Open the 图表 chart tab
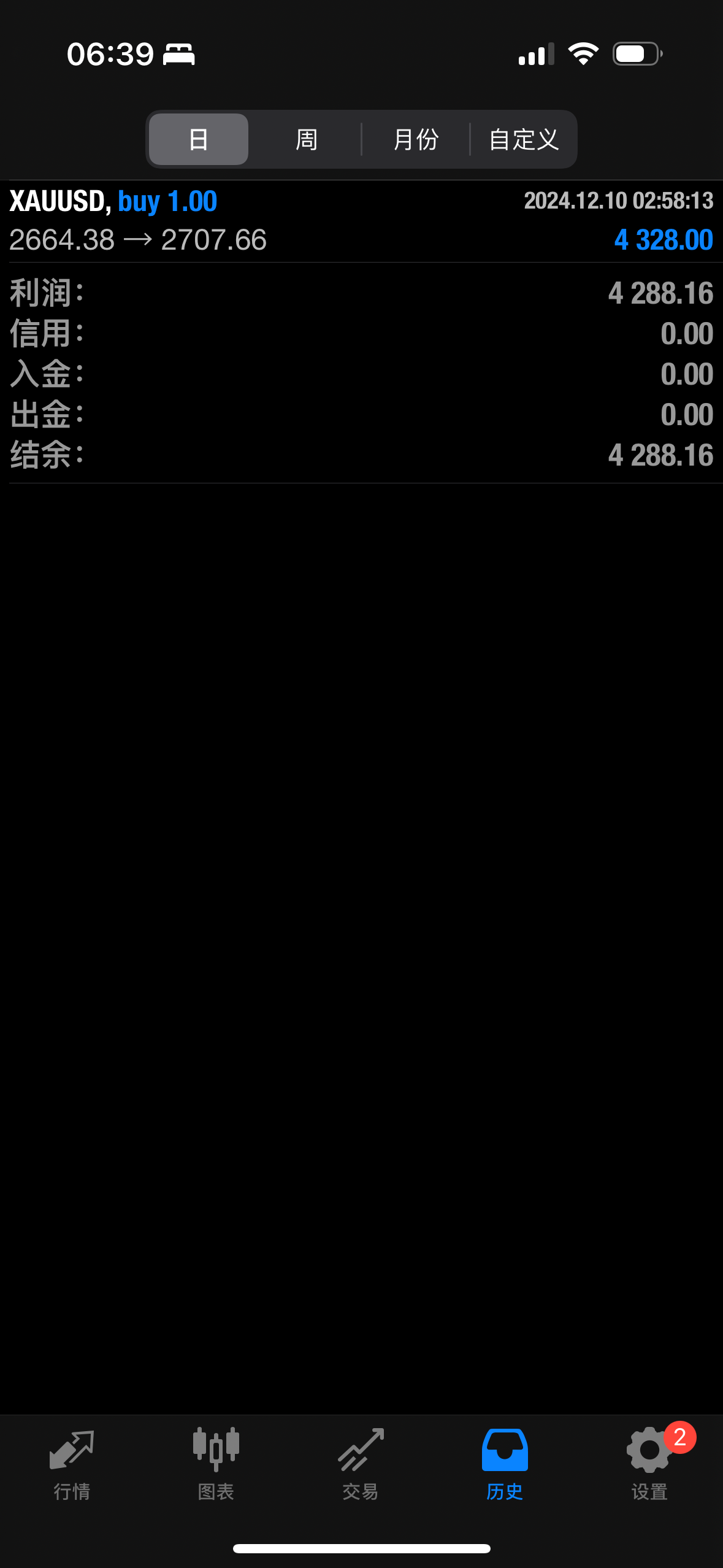This screenshot has height=1568, width=723. click(x=216, y=1464)
